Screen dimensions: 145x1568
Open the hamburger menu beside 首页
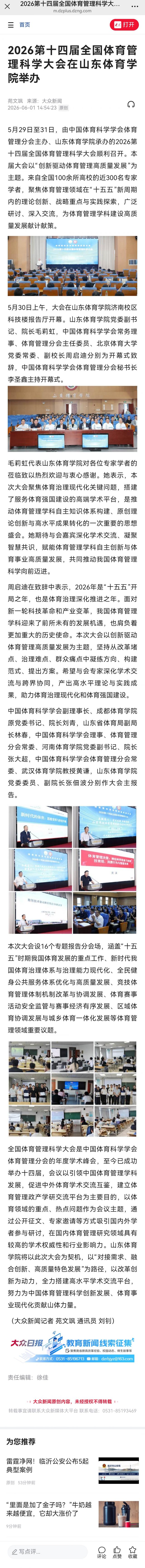10,25
